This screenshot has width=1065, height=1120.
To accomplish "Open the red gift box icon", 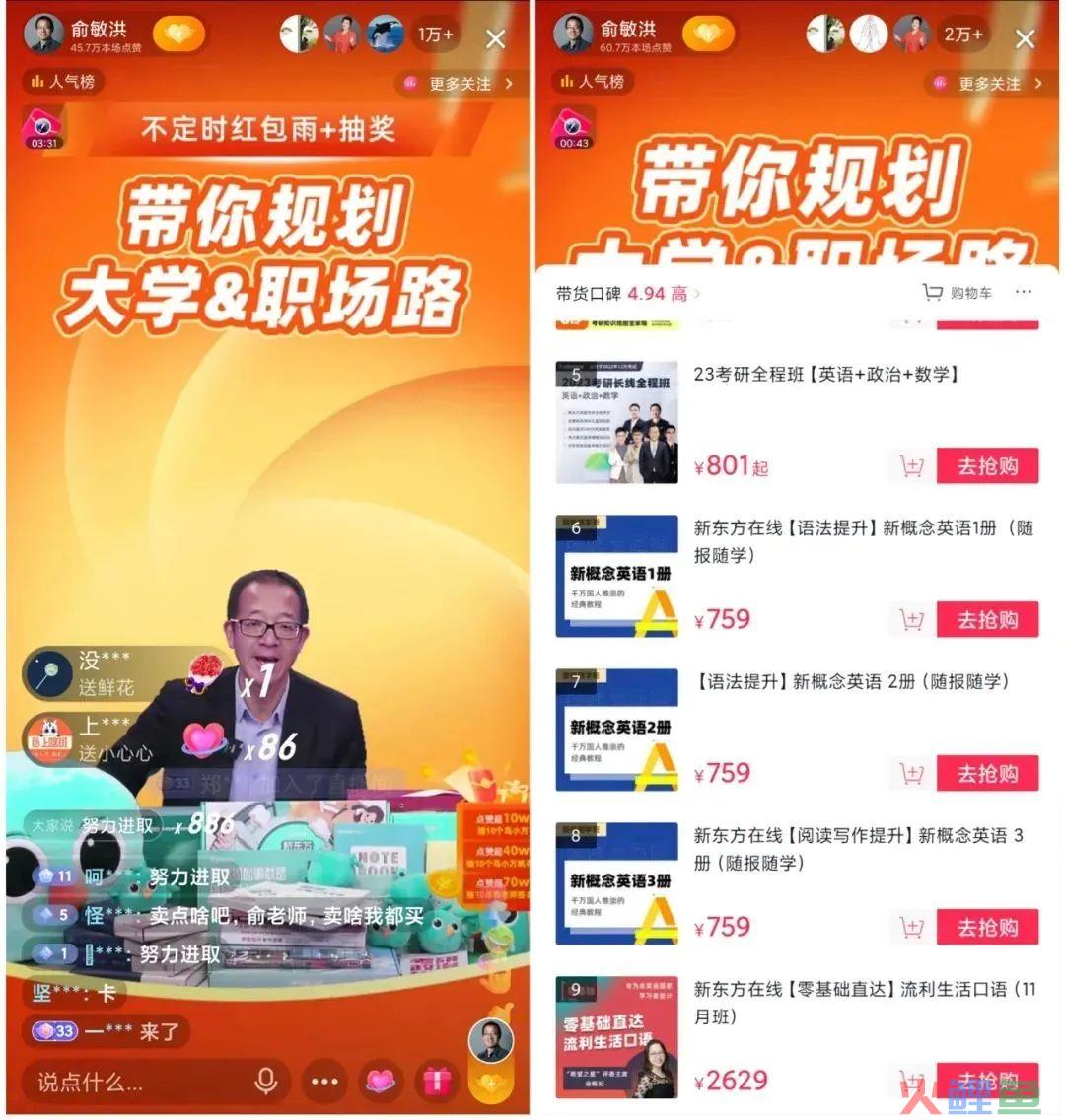I will (437, 1082).
